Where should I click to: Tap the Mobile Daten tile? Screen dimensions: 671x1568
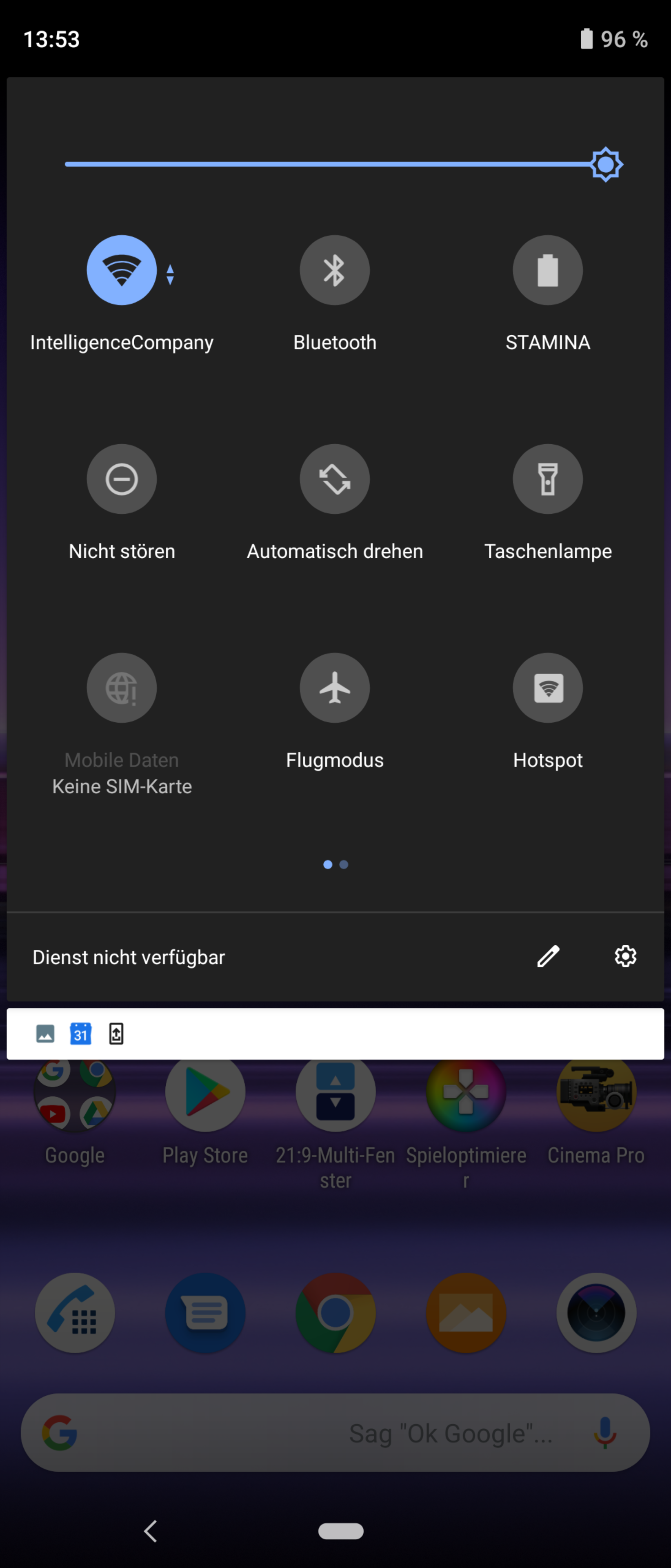coord(122,687)
